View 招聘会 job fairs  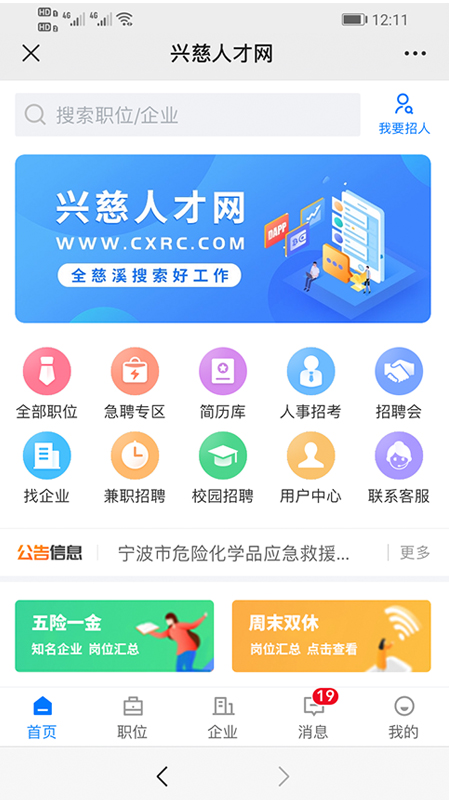click(x=399, y=384)
